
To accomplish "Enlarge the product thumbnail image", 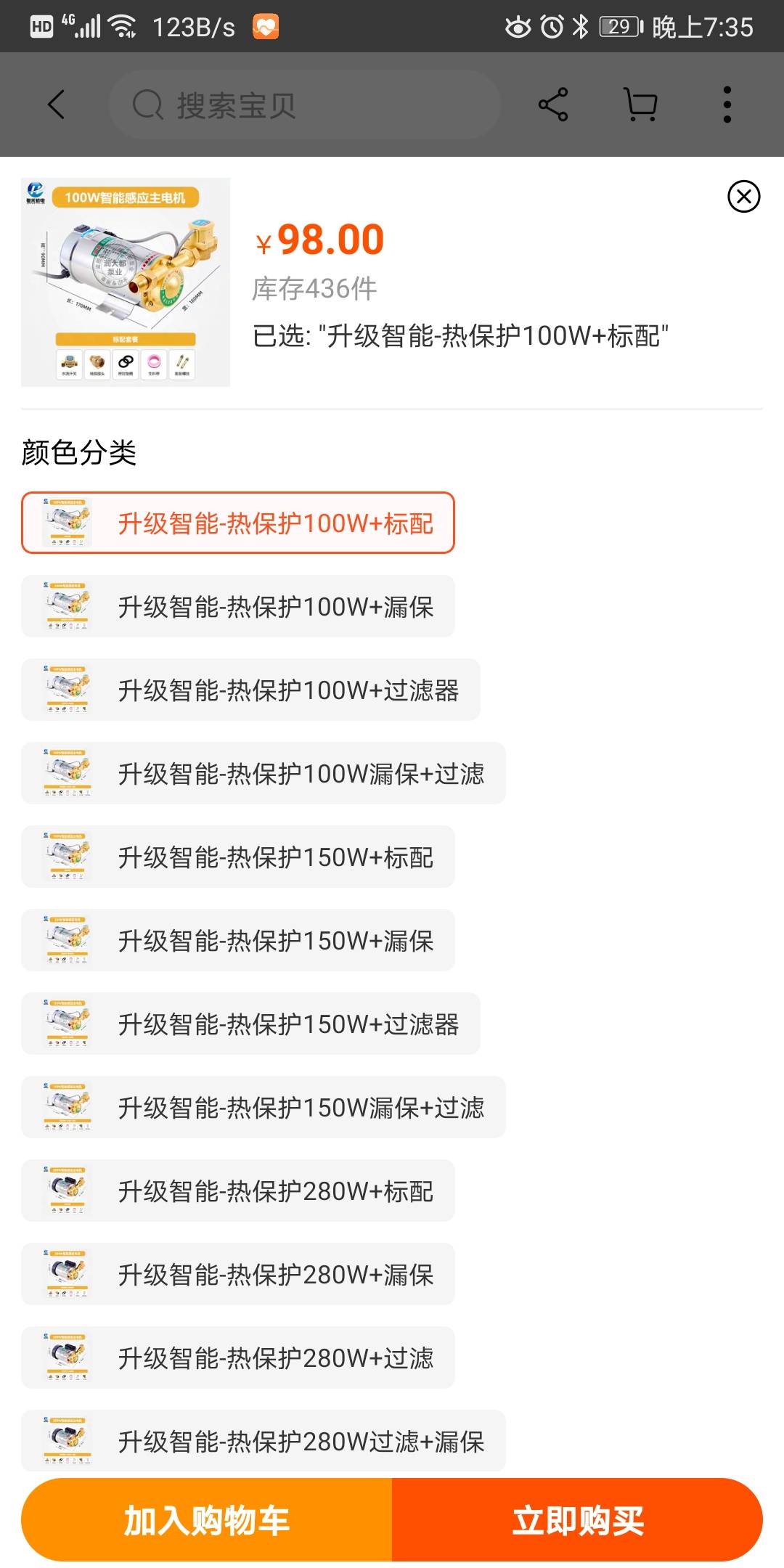I will pyautogui.click(x=126, y=282).
